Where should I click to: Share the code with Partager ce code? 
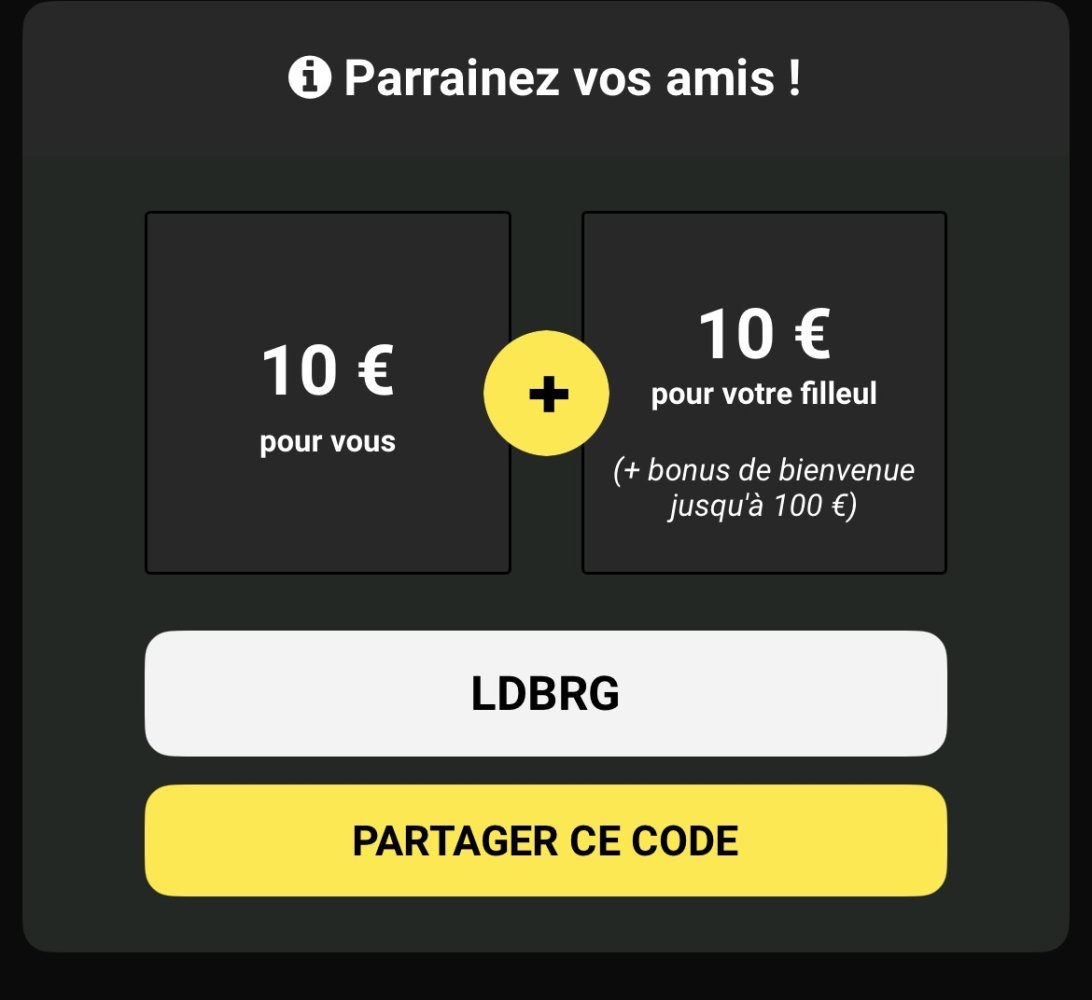click(x=545, y=841)
